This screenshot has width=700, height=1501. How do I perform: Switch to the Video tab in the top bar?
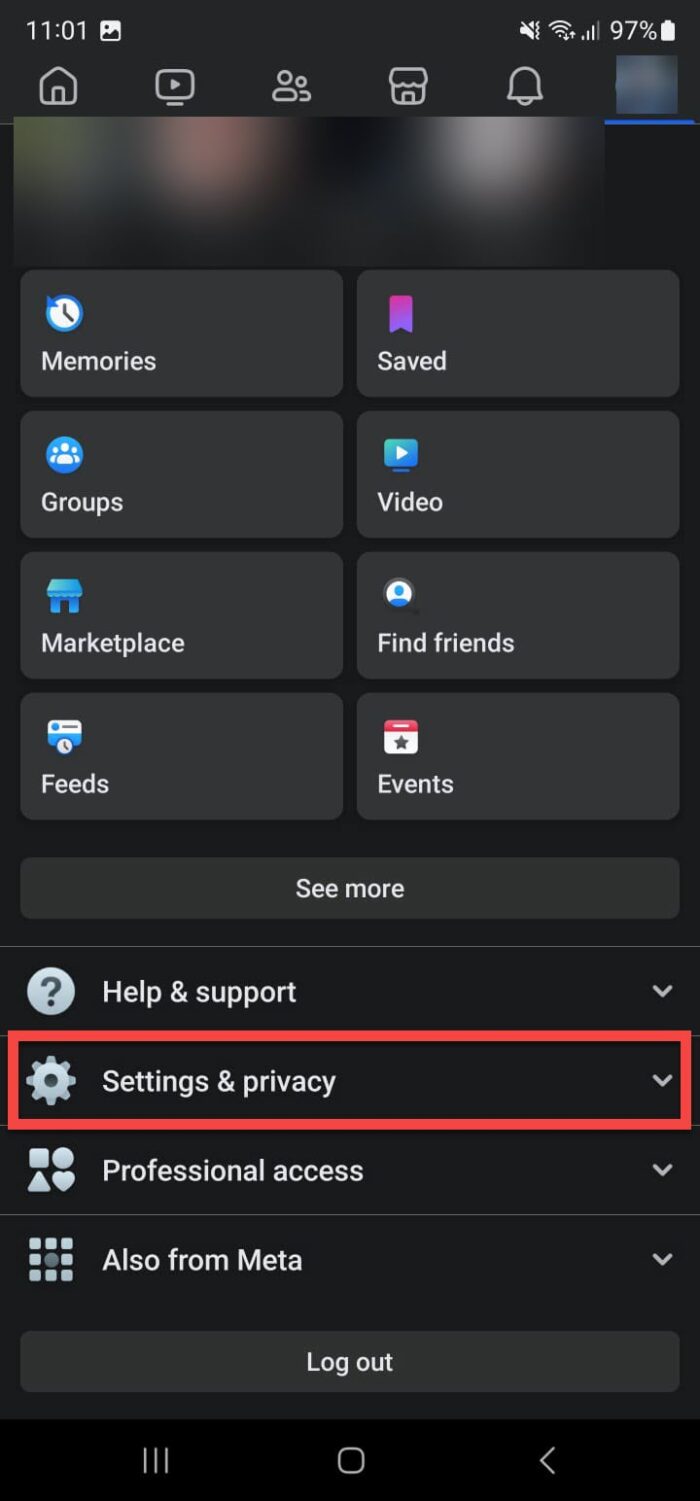[175, 86]
